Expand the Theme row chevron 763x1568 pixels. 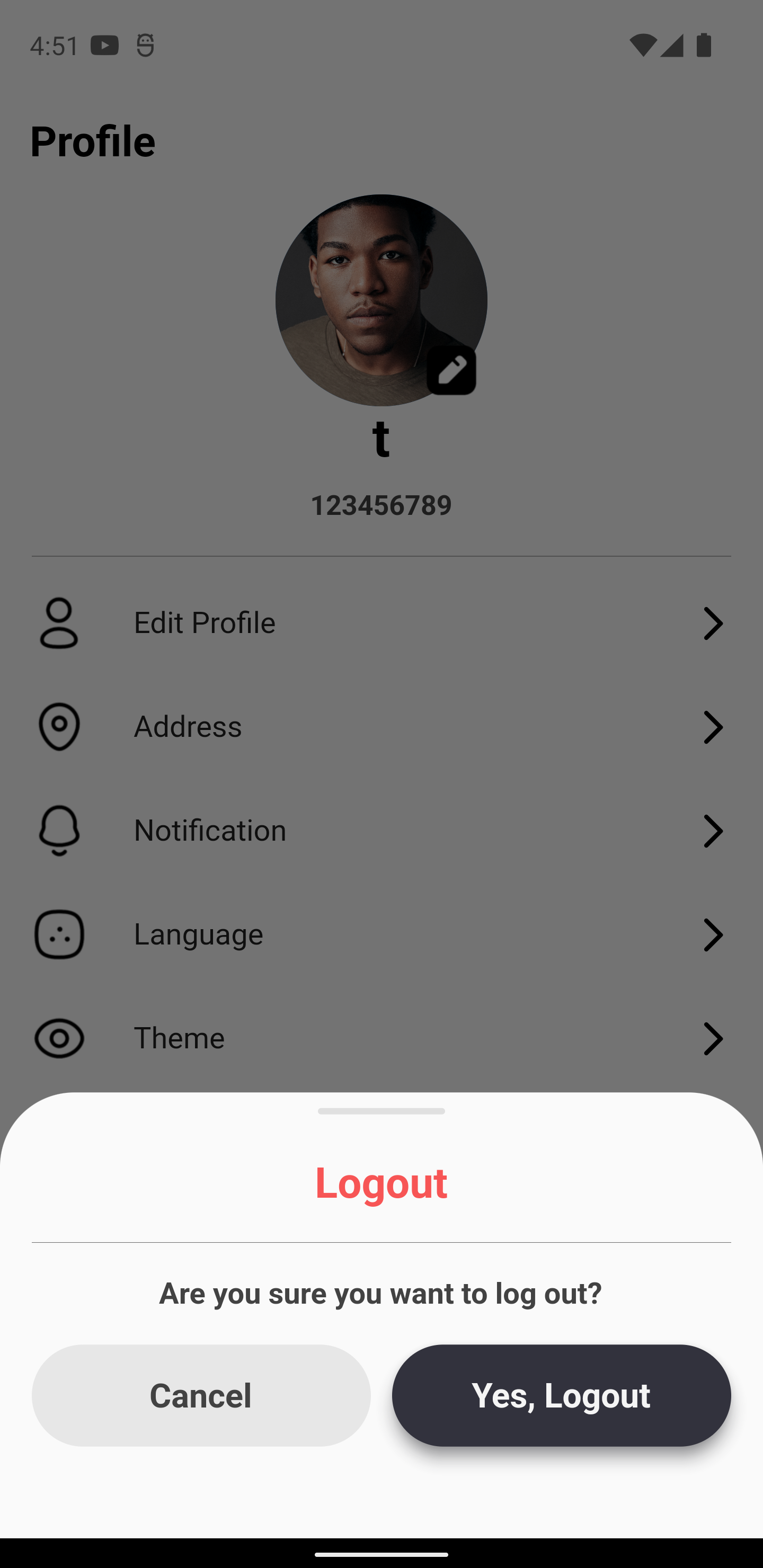pos(713,1039)
